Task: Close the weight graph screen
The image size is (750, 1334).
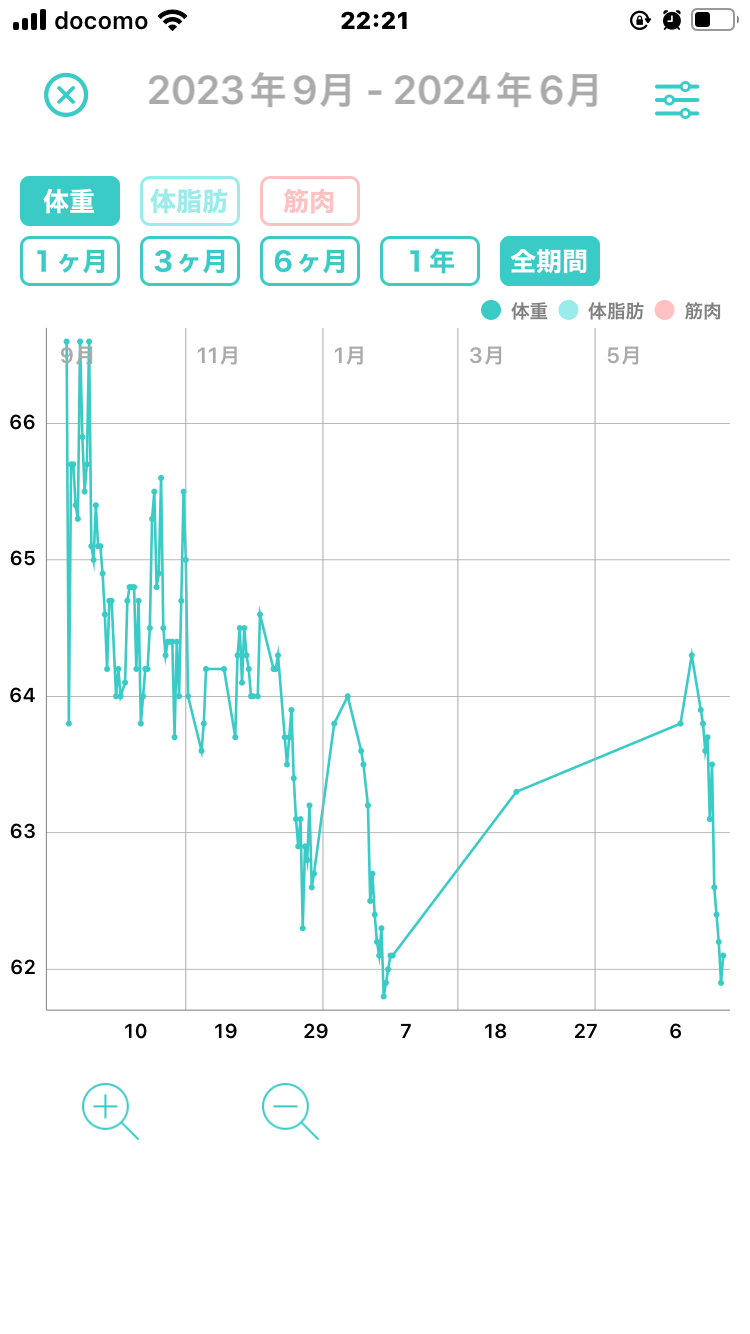Action: click(x=66, y=95)
